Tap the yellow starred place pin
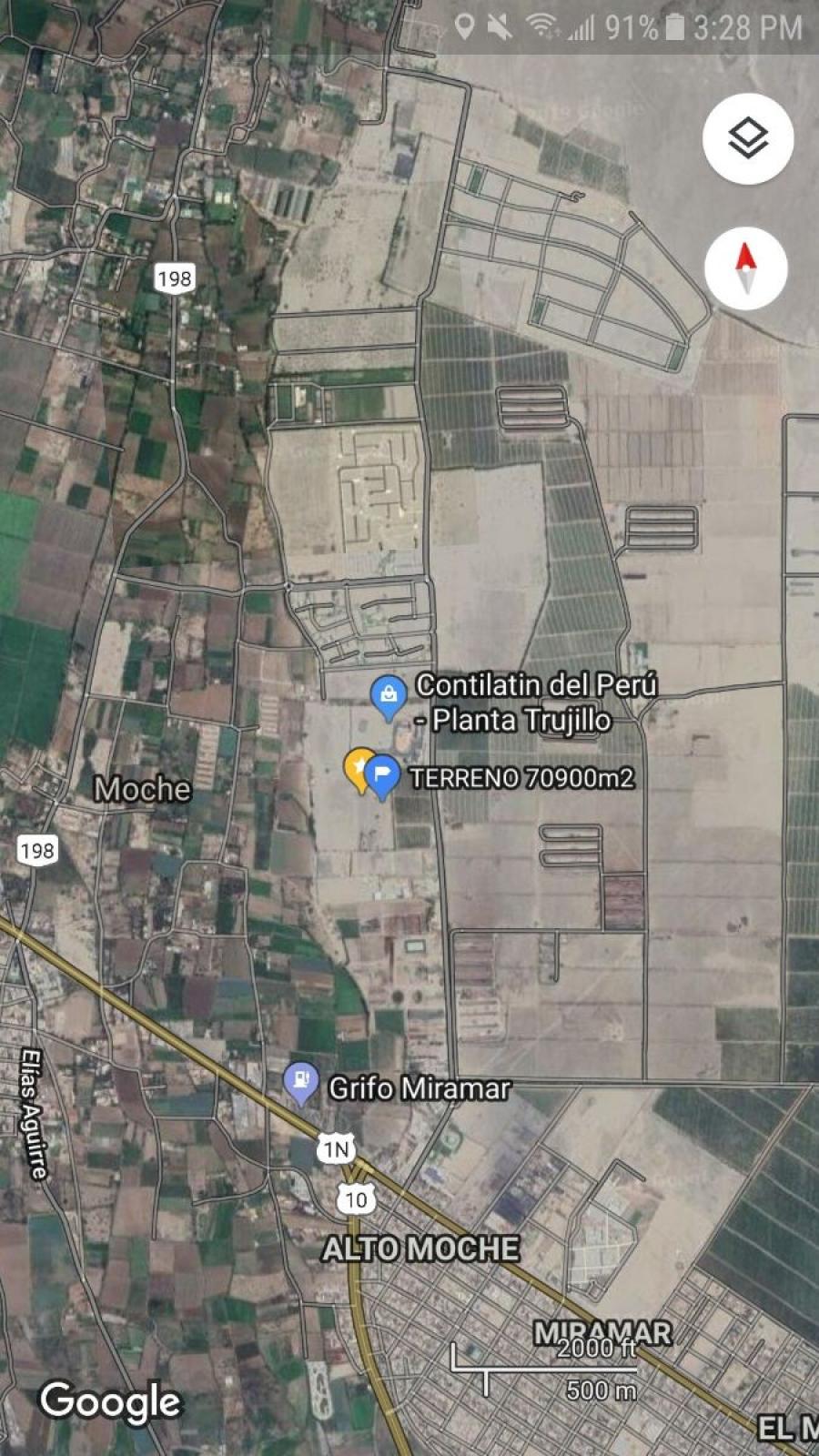The width and height of the screenshot is (819, 1456). coord(356,769)
